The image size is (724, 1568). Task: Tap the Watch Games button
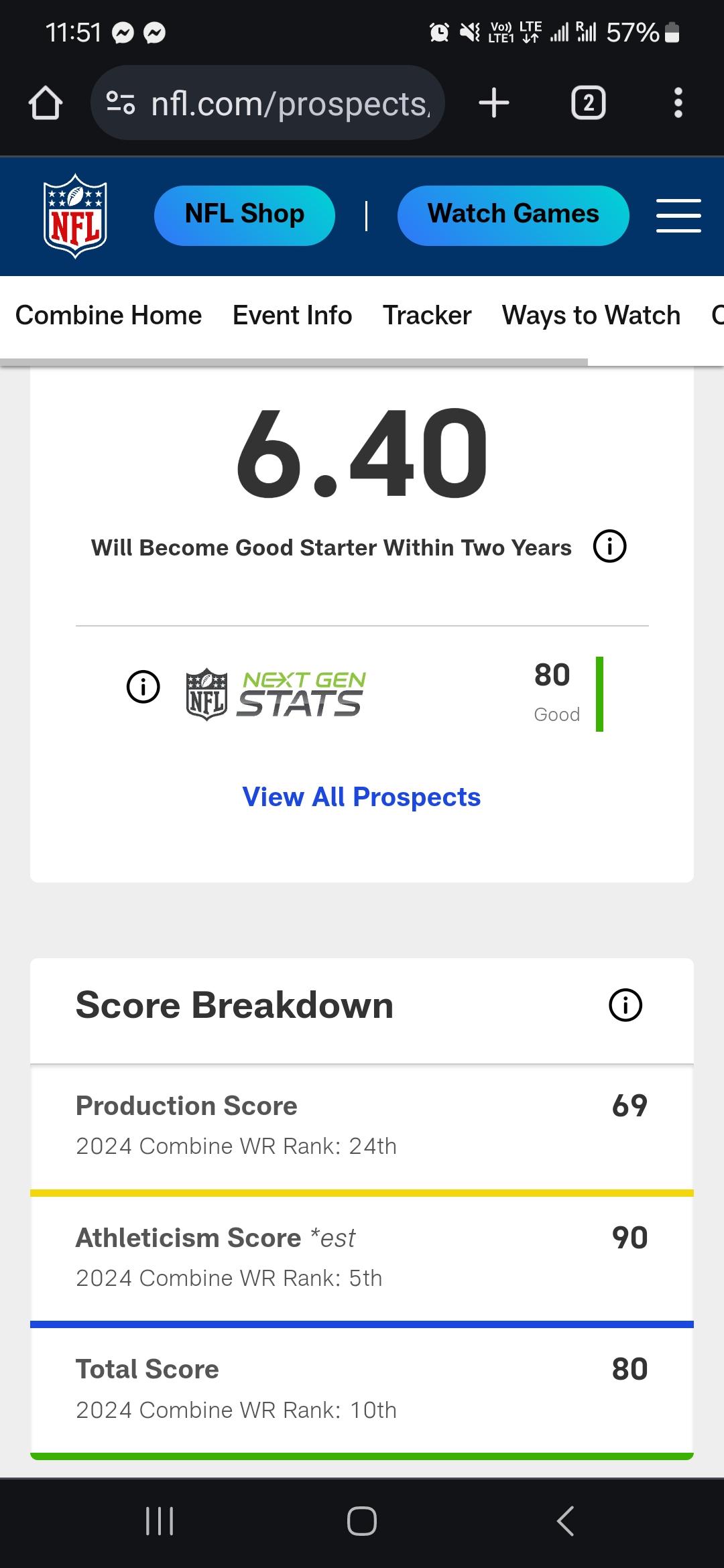(x=513, y=215)
